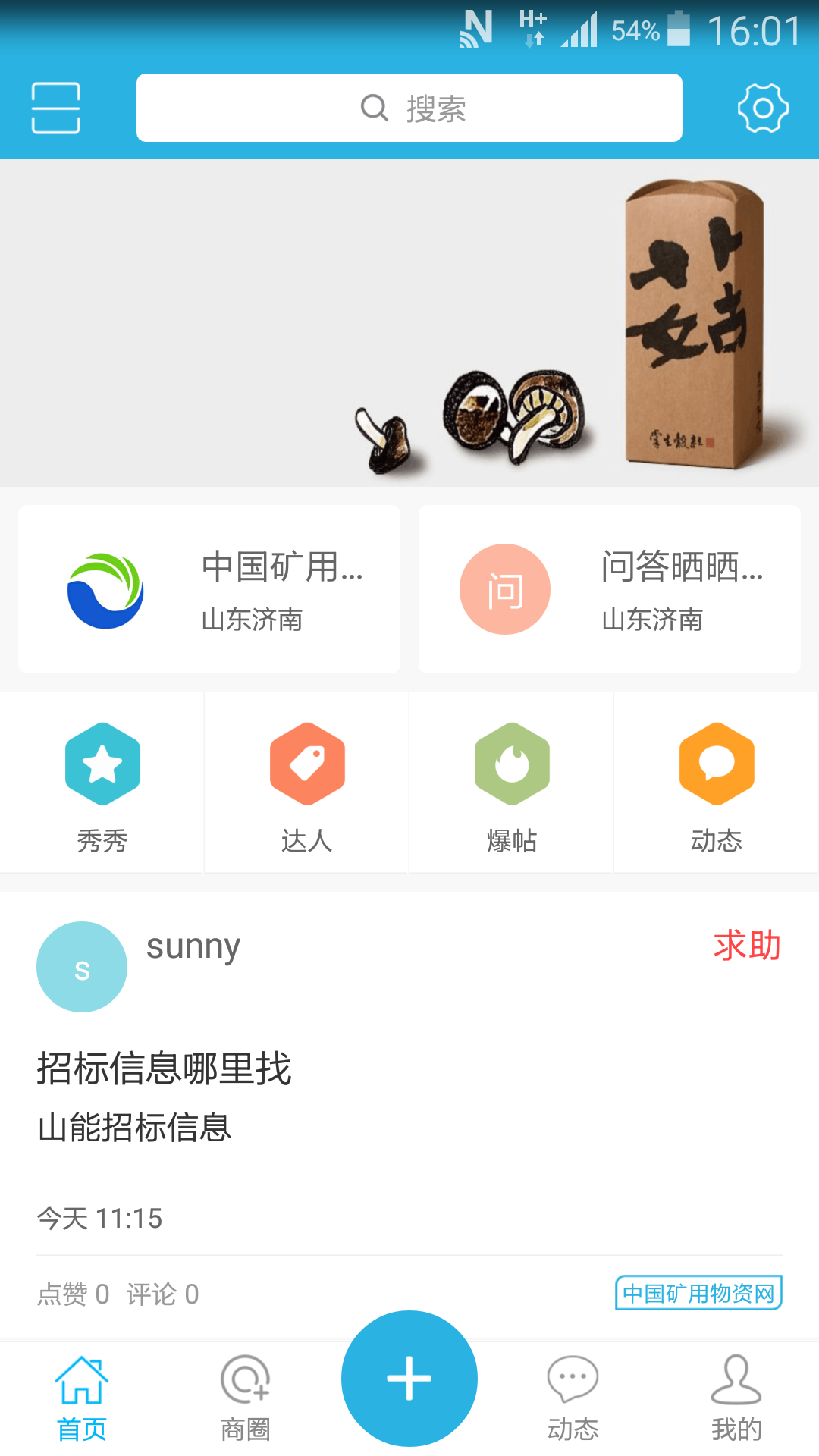Viewport: 819px width, 1456px height.
Task: Go to the 秀秀 section
Action: [102, 783]
